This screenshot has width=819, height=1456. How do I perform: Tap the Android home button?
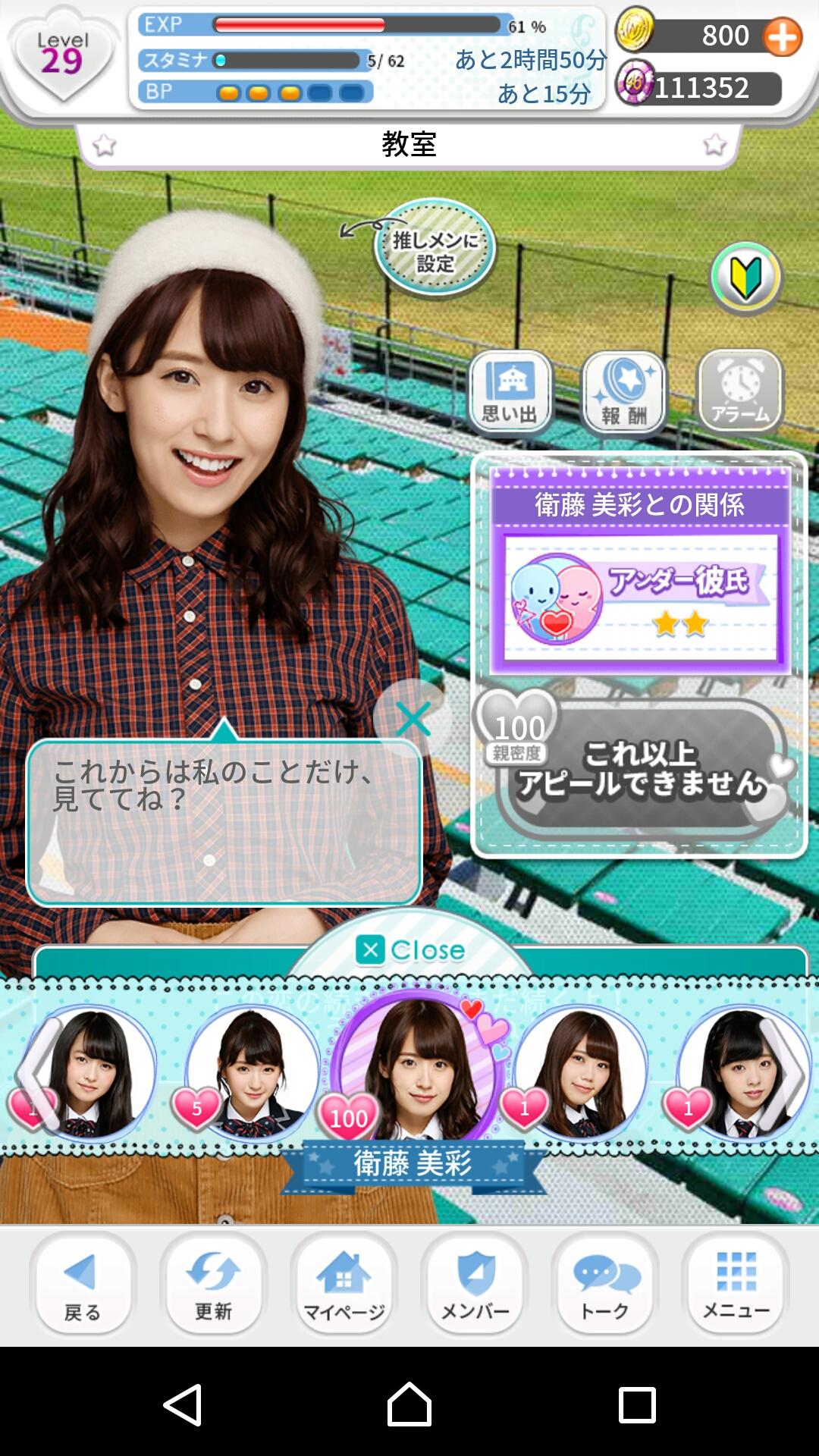click(409, 1404)
